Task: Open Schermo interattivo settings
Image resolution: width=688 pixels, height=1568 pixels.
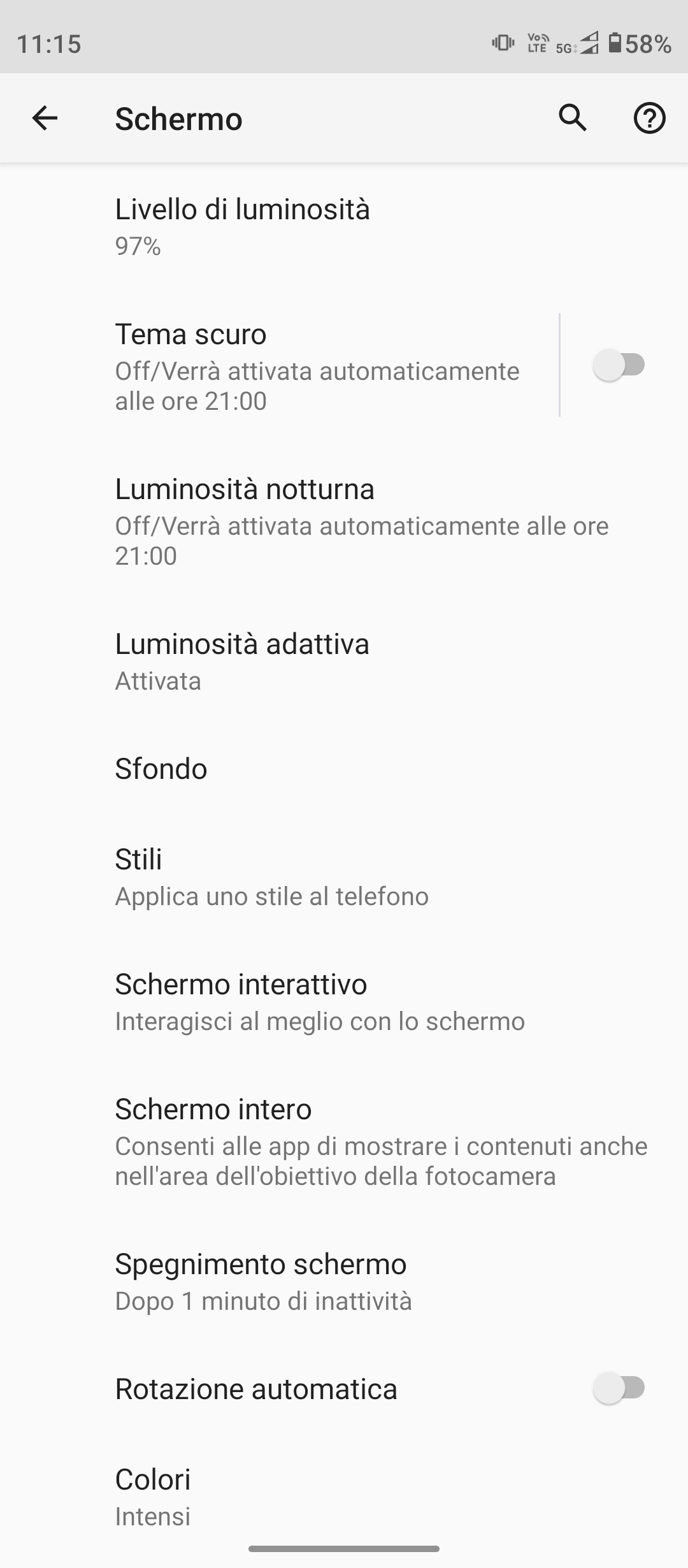Action: click(319, 1001)
